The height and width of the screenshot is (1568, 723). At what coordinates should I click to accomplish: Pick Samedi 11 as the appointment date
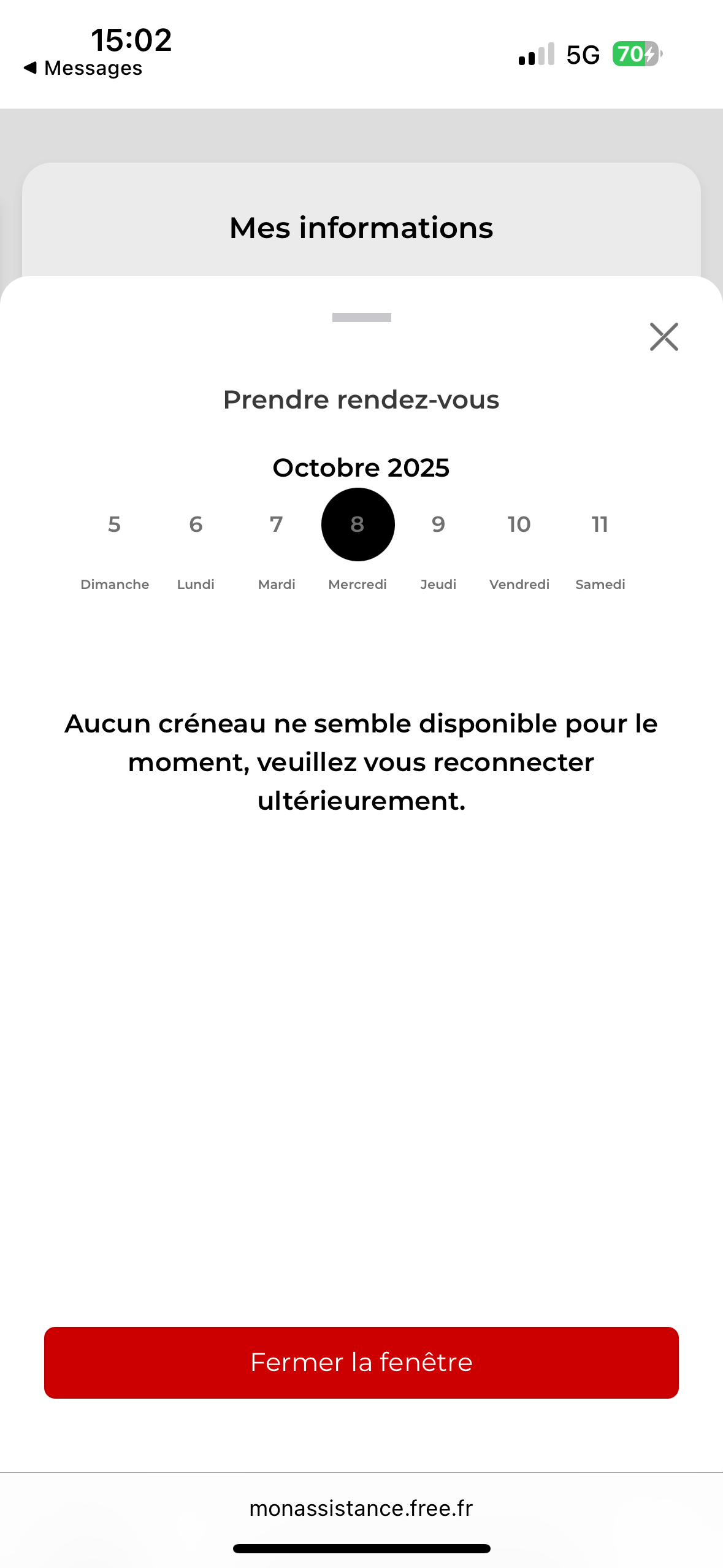click(600, 525)
